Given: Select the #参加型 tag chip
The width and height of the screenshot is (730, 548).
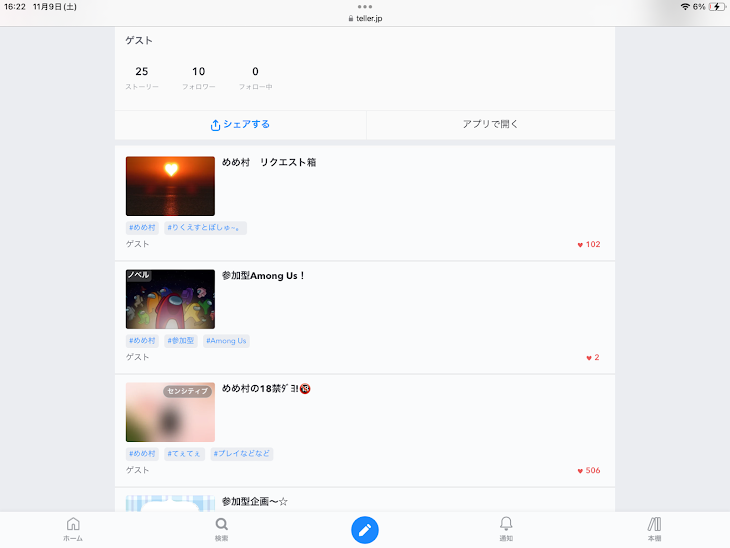Looking at the screenshot, I should click(x=181, y=341).
